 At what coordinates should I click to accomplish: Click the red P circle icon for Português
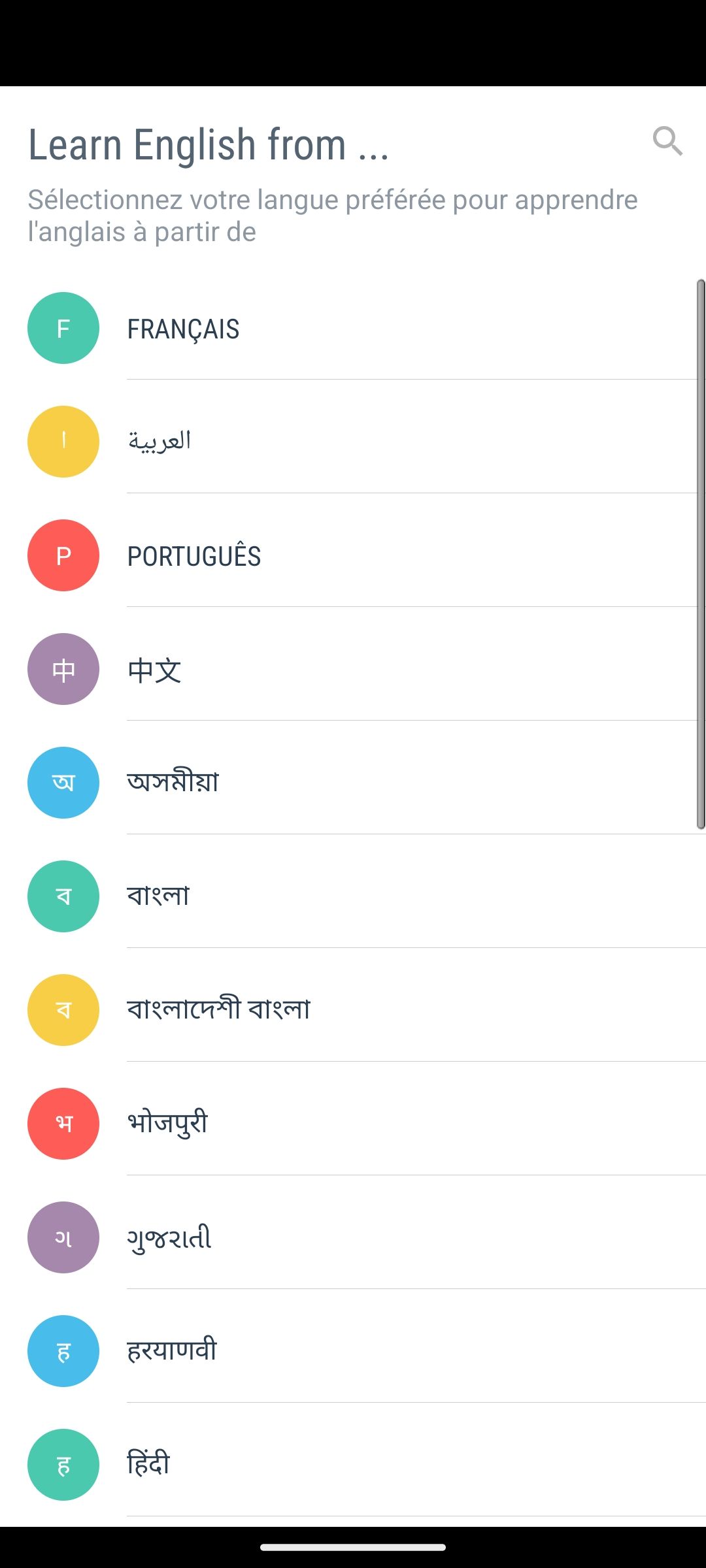pyautogui.click(x=63, y=555)
